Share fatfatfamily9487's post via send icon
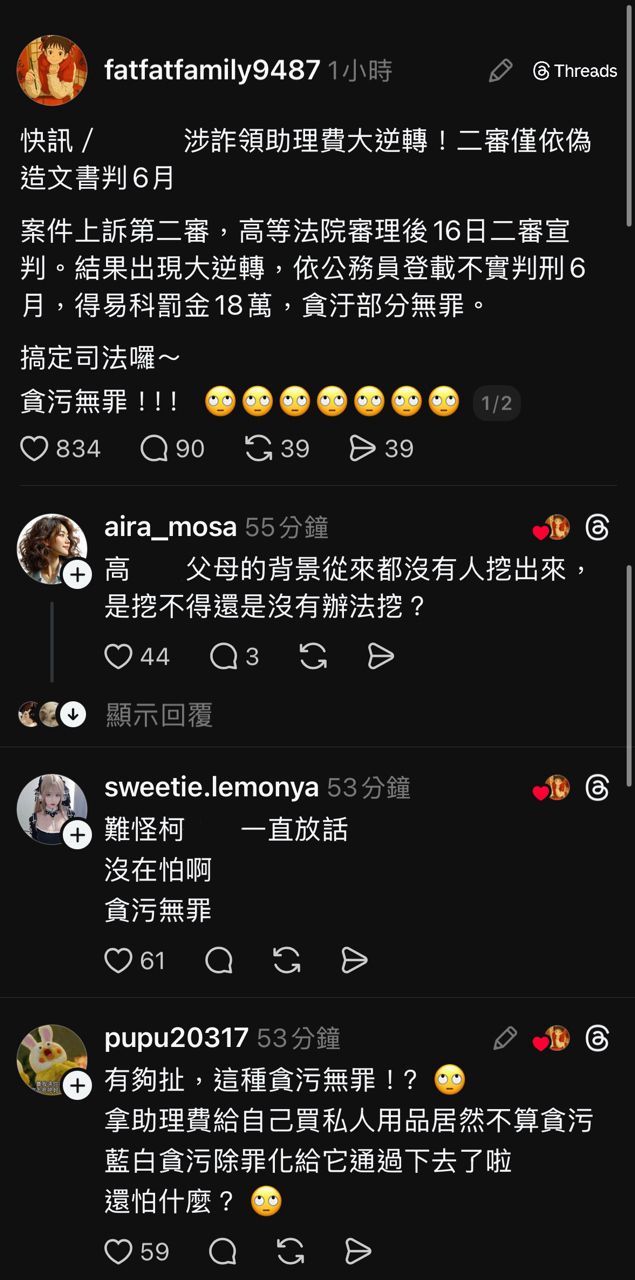 click(x=362, y=449)
